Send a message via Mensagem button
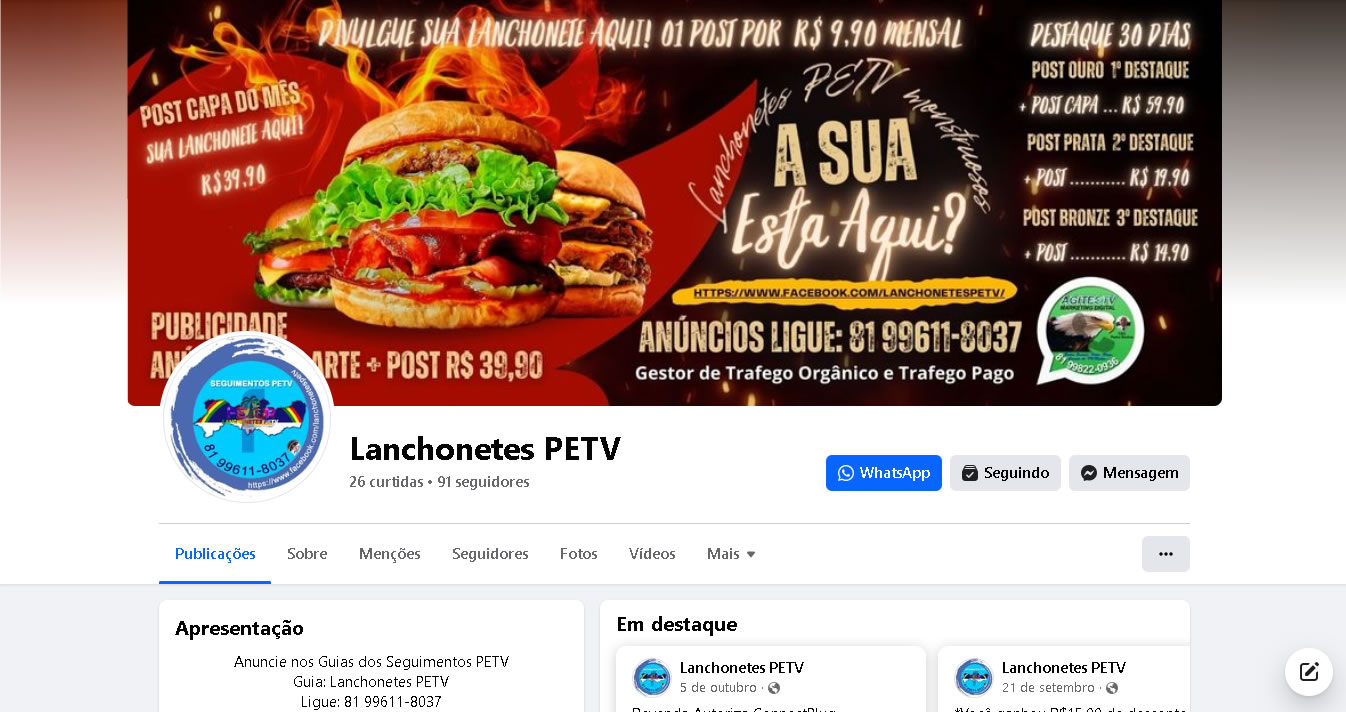The image size is (1346, 712). click(x=1129, y=473)
